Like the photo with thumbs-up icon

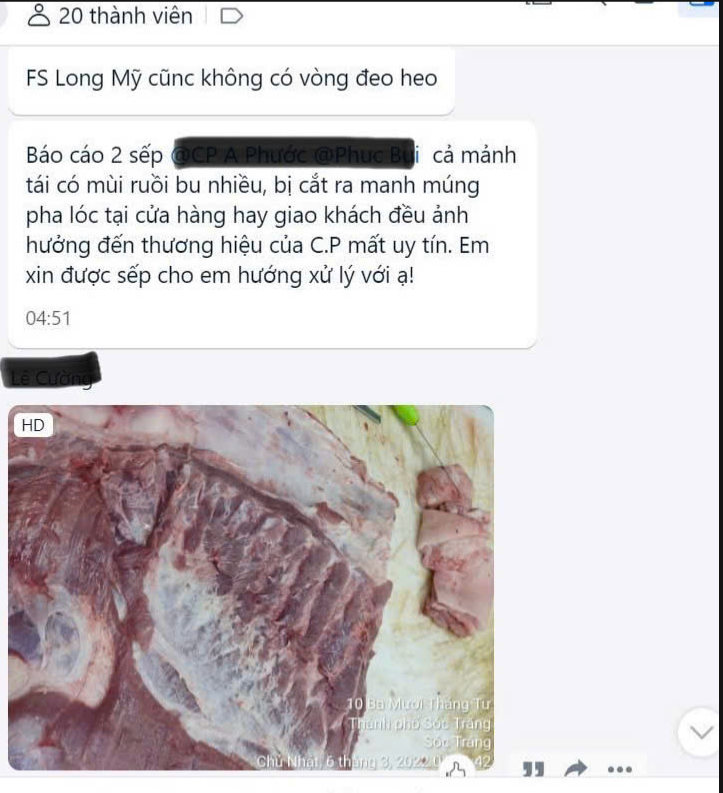click(x=458, y=769)
